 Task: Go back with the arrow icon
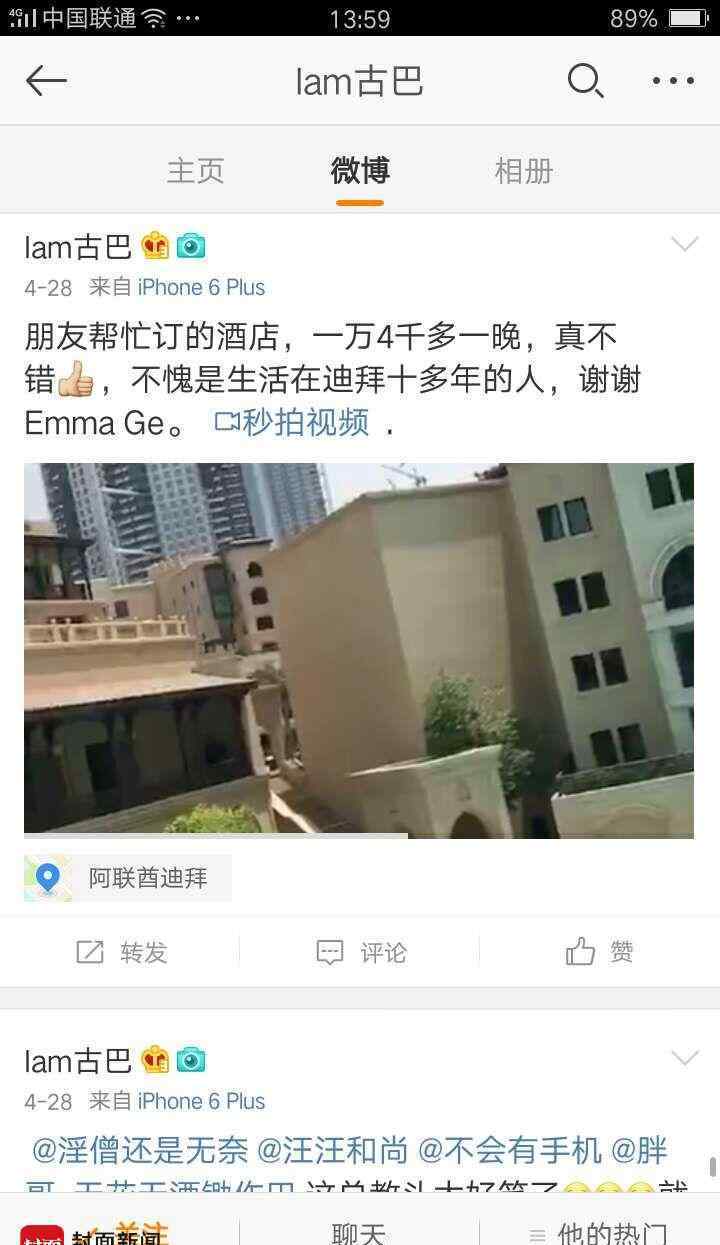click(x=46, y=81)
